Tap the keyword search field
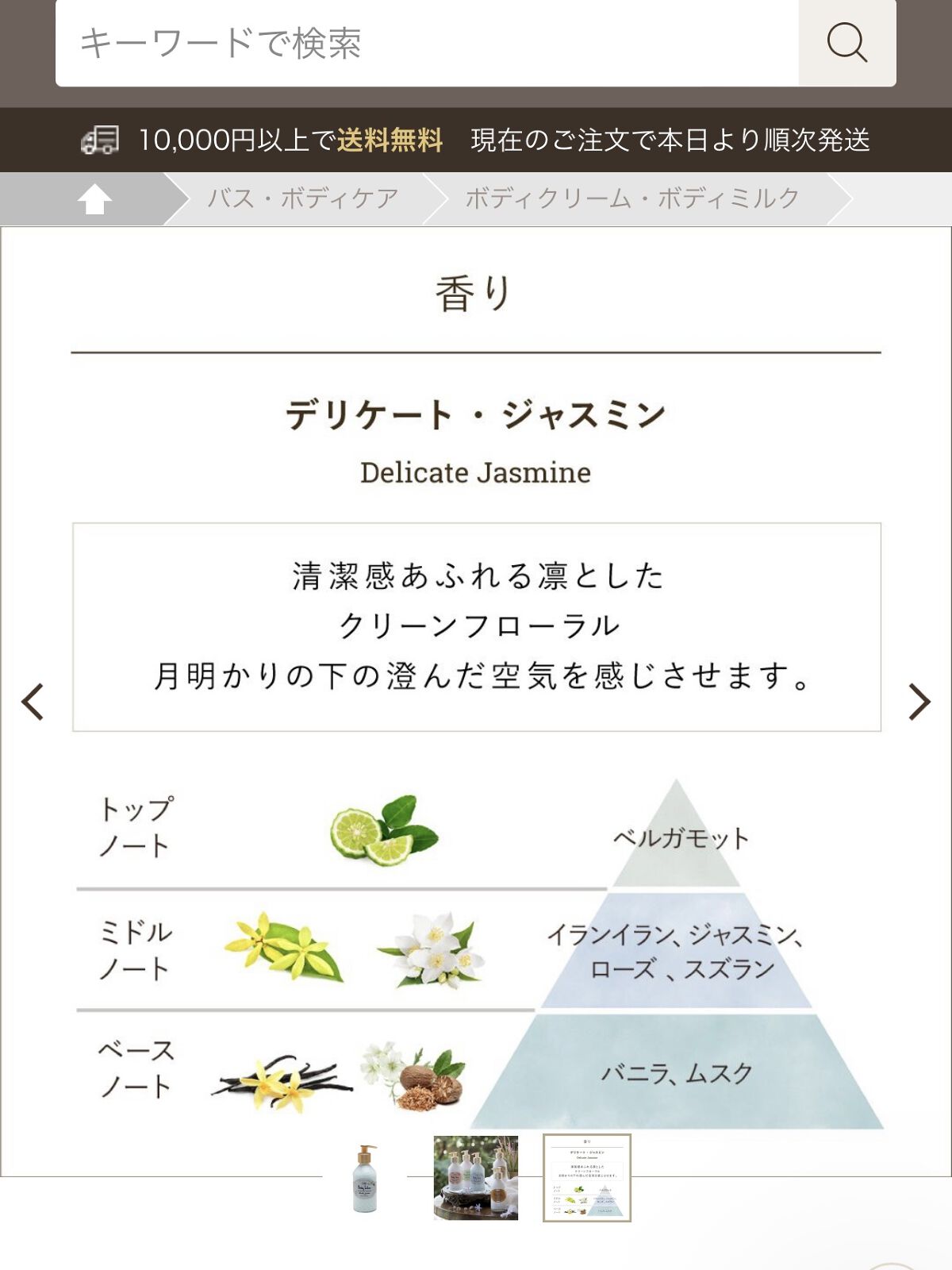The image size is (952, 1270). pyautogui.click(x=427, y=43)
